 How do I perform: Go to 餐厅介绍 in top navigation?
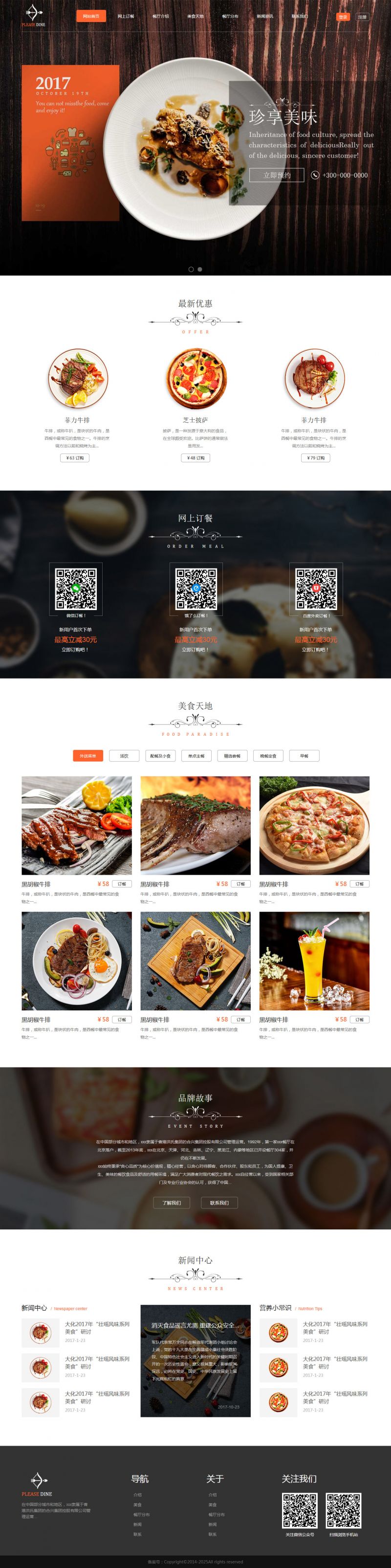click(x=160, y=17)
